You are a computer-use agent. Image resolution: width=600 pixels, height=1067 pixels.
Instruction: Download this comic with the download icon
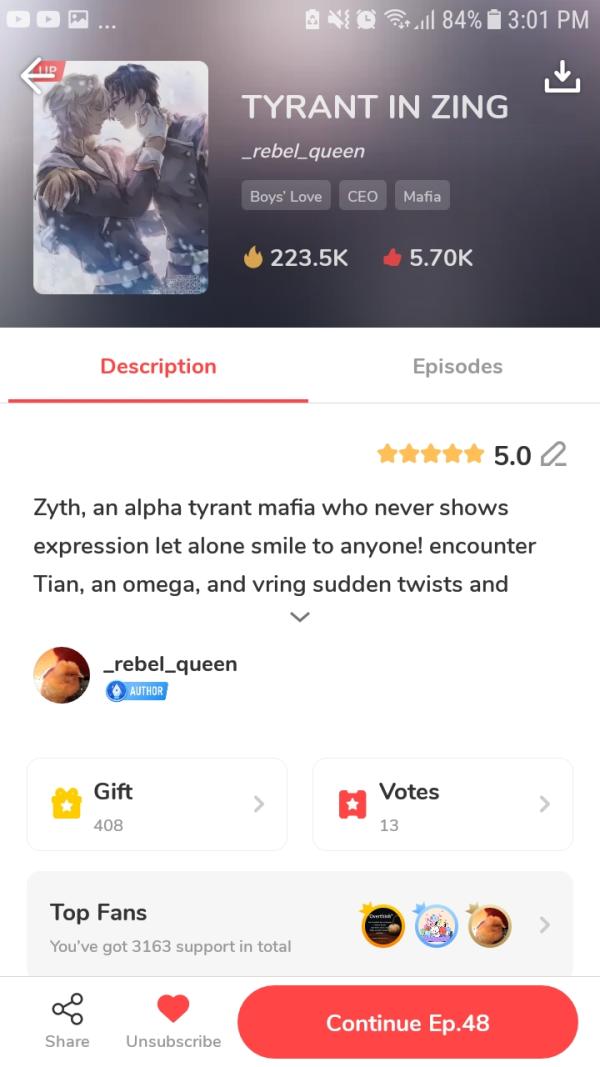[562, 77]
